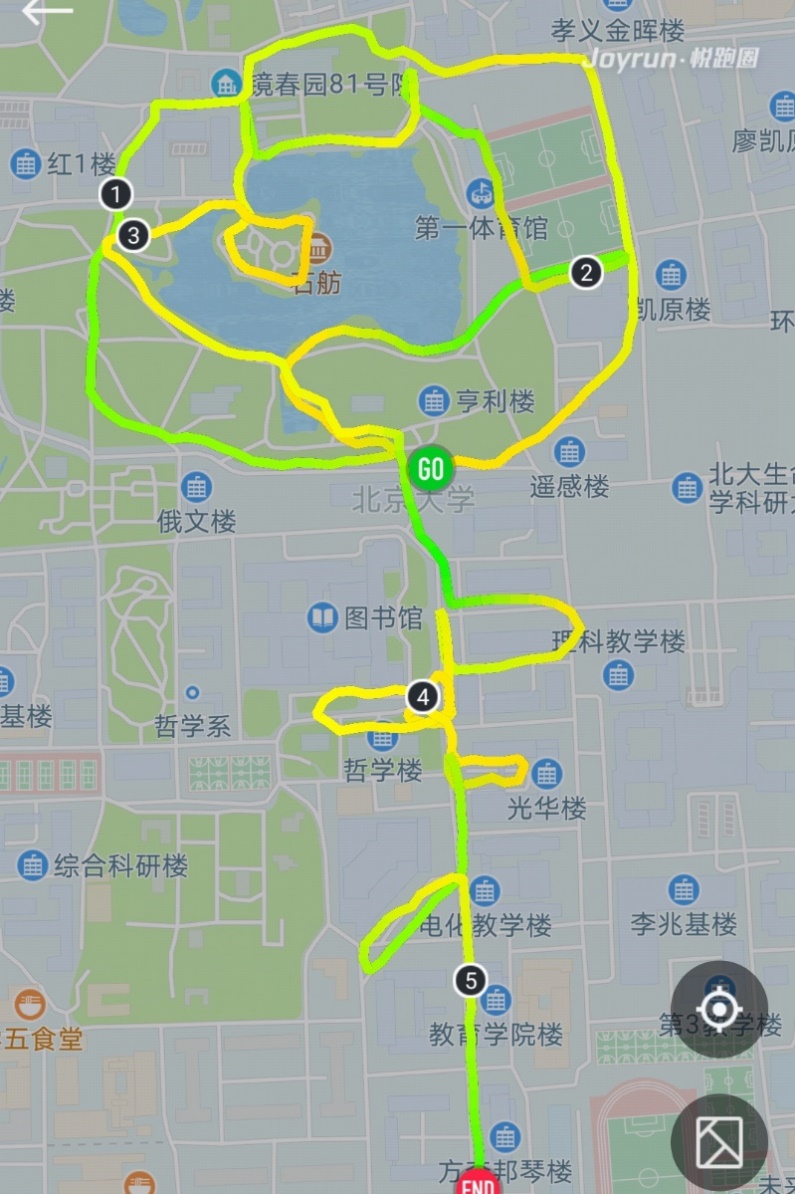Tap the green GO start marker
This screenshot has height=1194, width=795.
(x=430, y=468)
